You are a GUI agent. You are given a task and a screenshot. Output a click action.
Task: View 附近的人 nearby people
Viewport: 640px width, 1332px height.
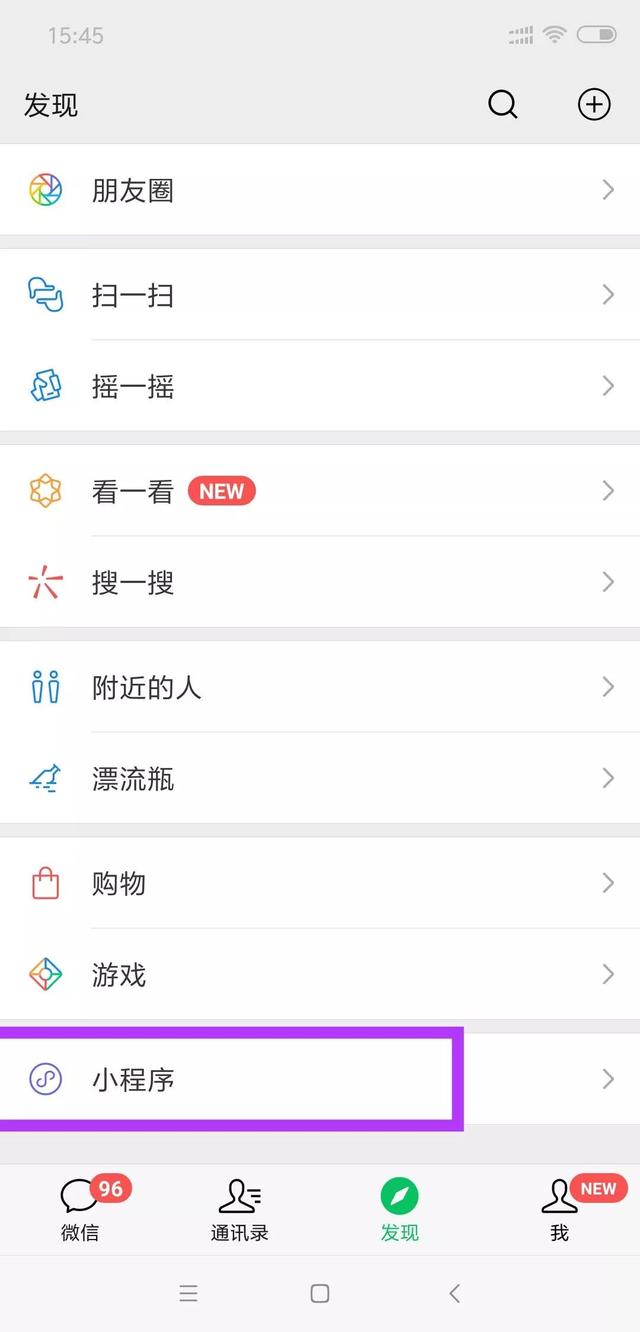320,687
